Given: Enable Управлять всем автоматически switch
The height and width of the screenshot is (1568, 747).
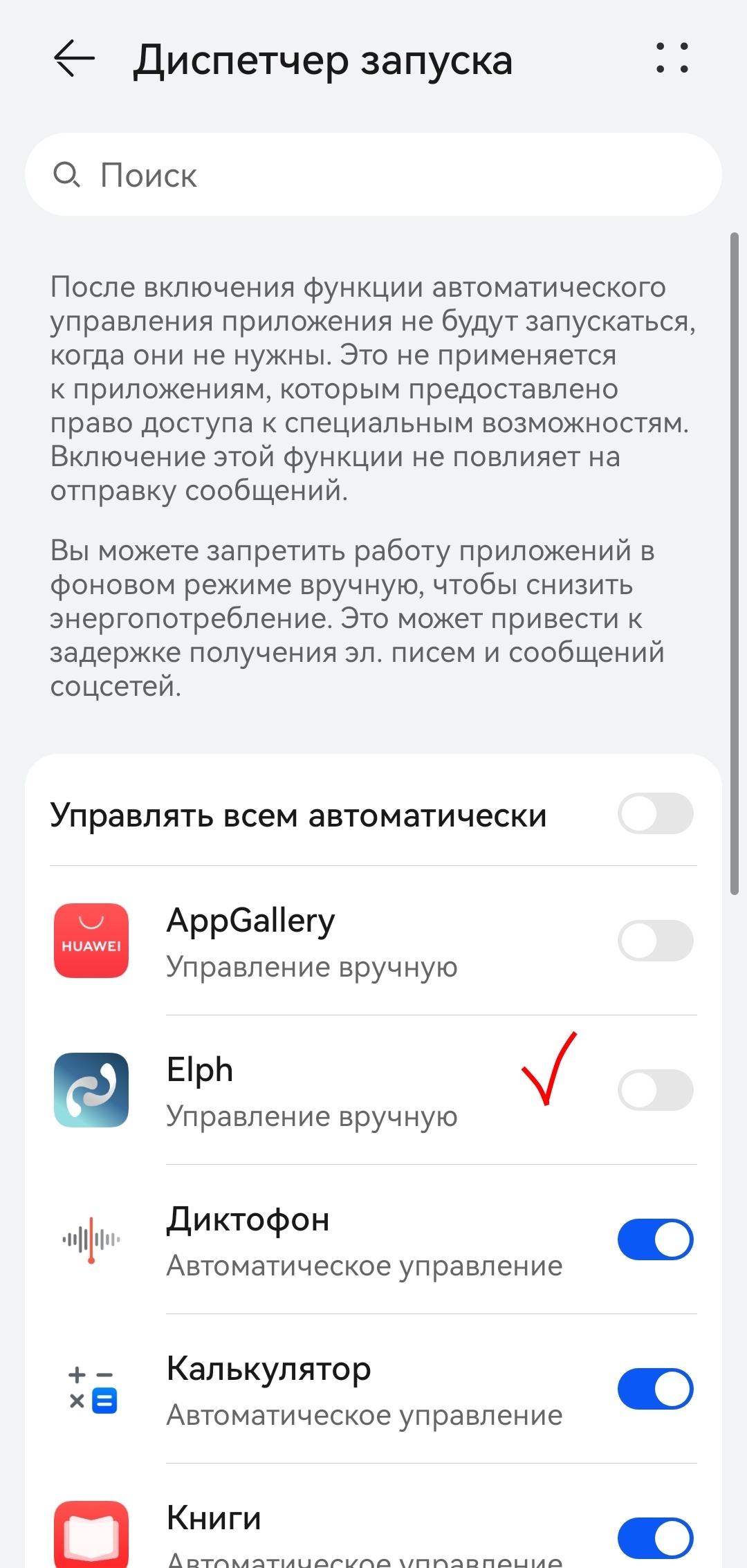Looking at the screenshot, I should coord(655,813).
